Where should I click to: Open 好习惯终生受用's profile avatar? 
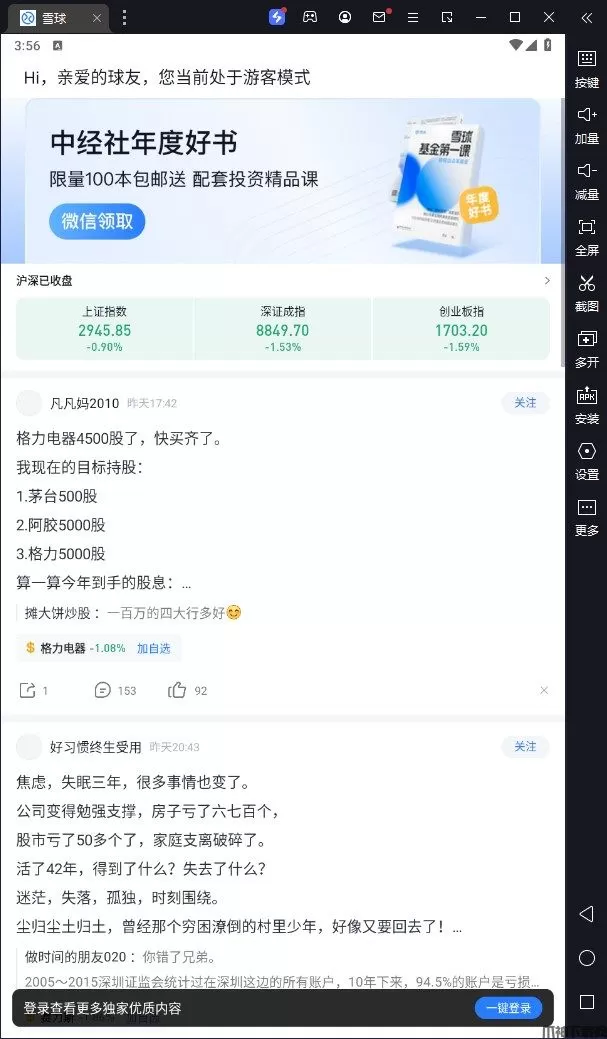(x=30, y=747)
